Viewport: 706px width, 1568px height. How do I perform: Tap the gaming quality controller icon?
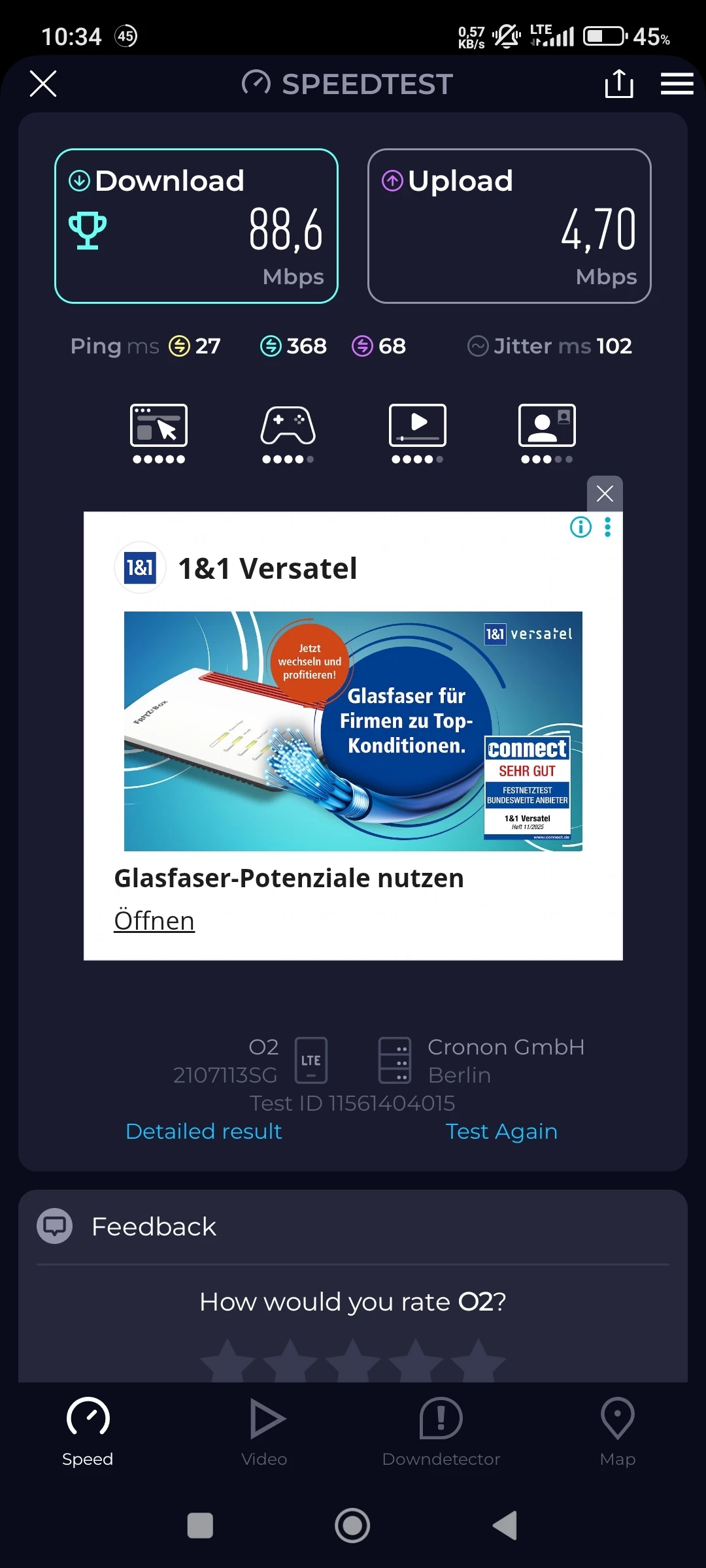coord(288,433)
